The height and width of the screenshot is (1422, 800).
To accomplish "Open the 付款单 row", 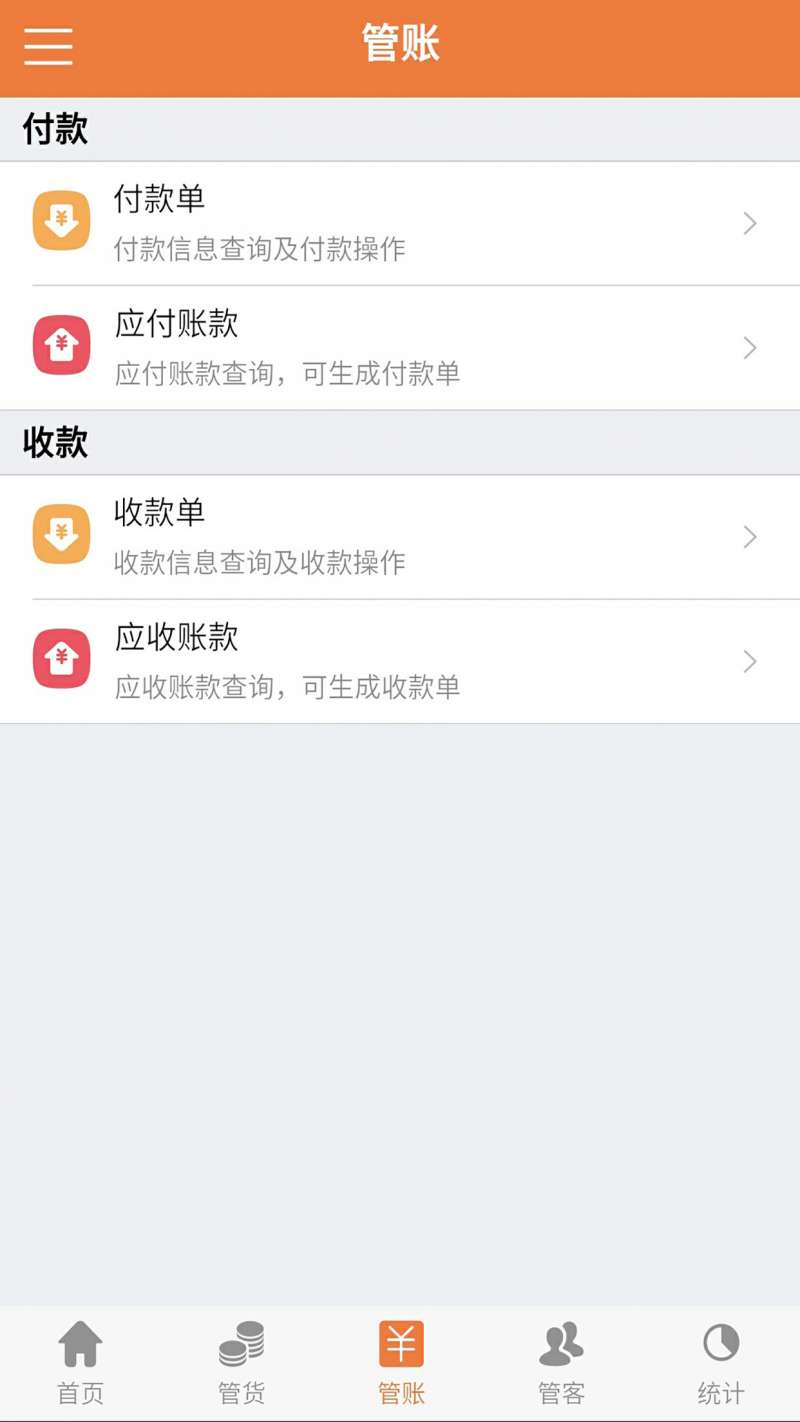I will pos(400,223).
